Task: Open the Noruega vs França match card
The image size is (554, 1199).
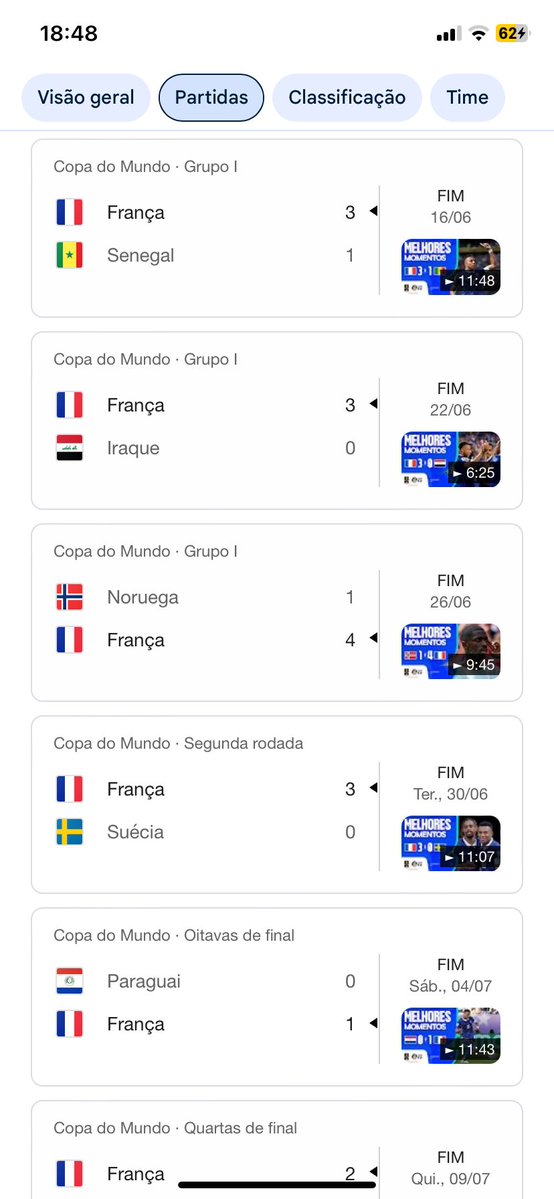Action: 277,612
